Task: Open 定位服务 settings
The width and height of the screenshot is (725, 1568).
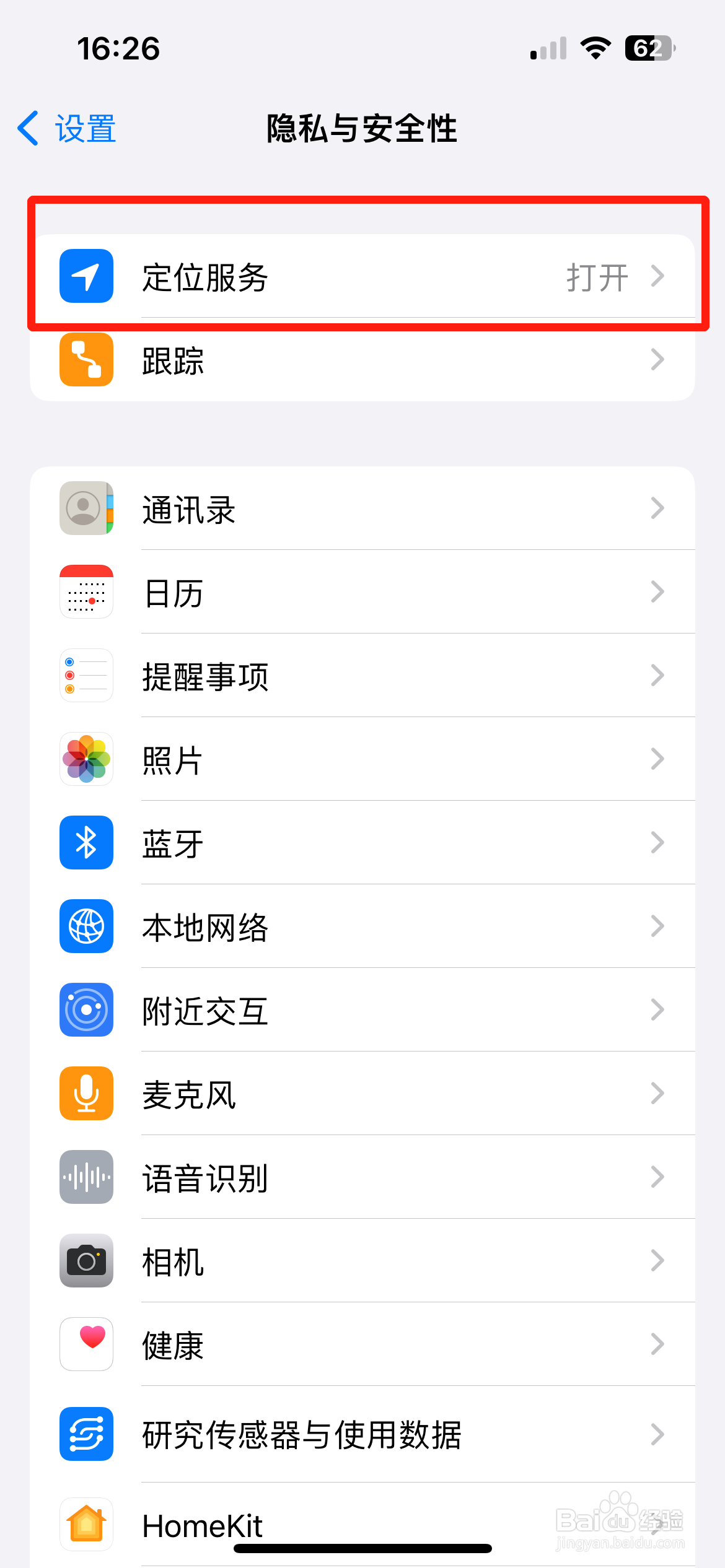Action: click(x=362, y=276)
